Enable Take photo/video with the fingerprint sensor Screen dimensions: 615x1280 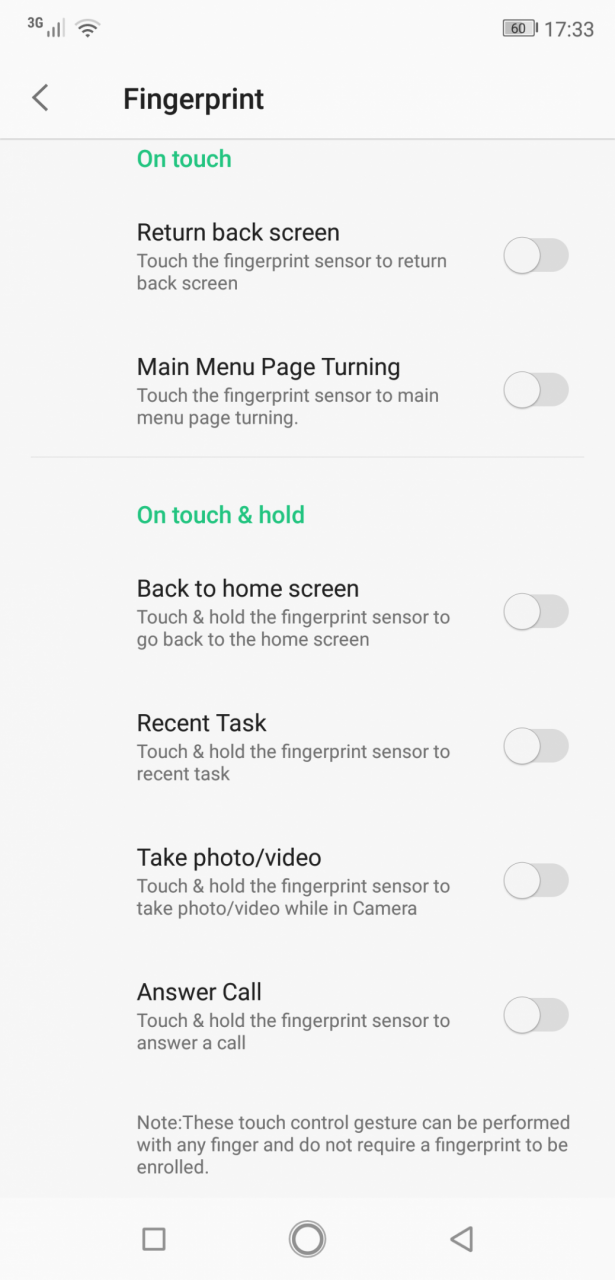pos(536,881)
